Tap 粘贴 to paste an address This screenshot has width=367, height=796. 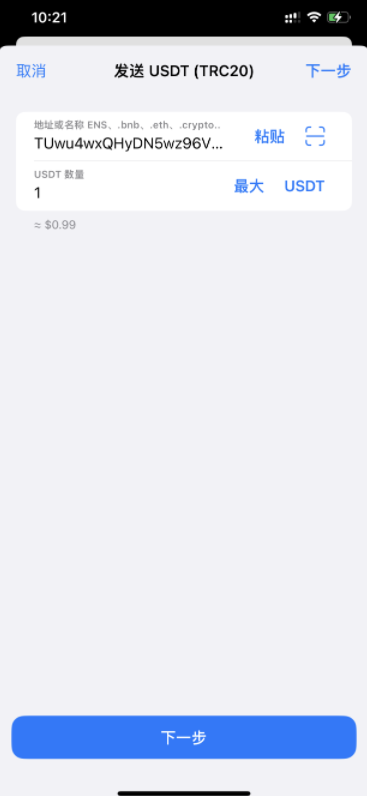coord(270,136)
